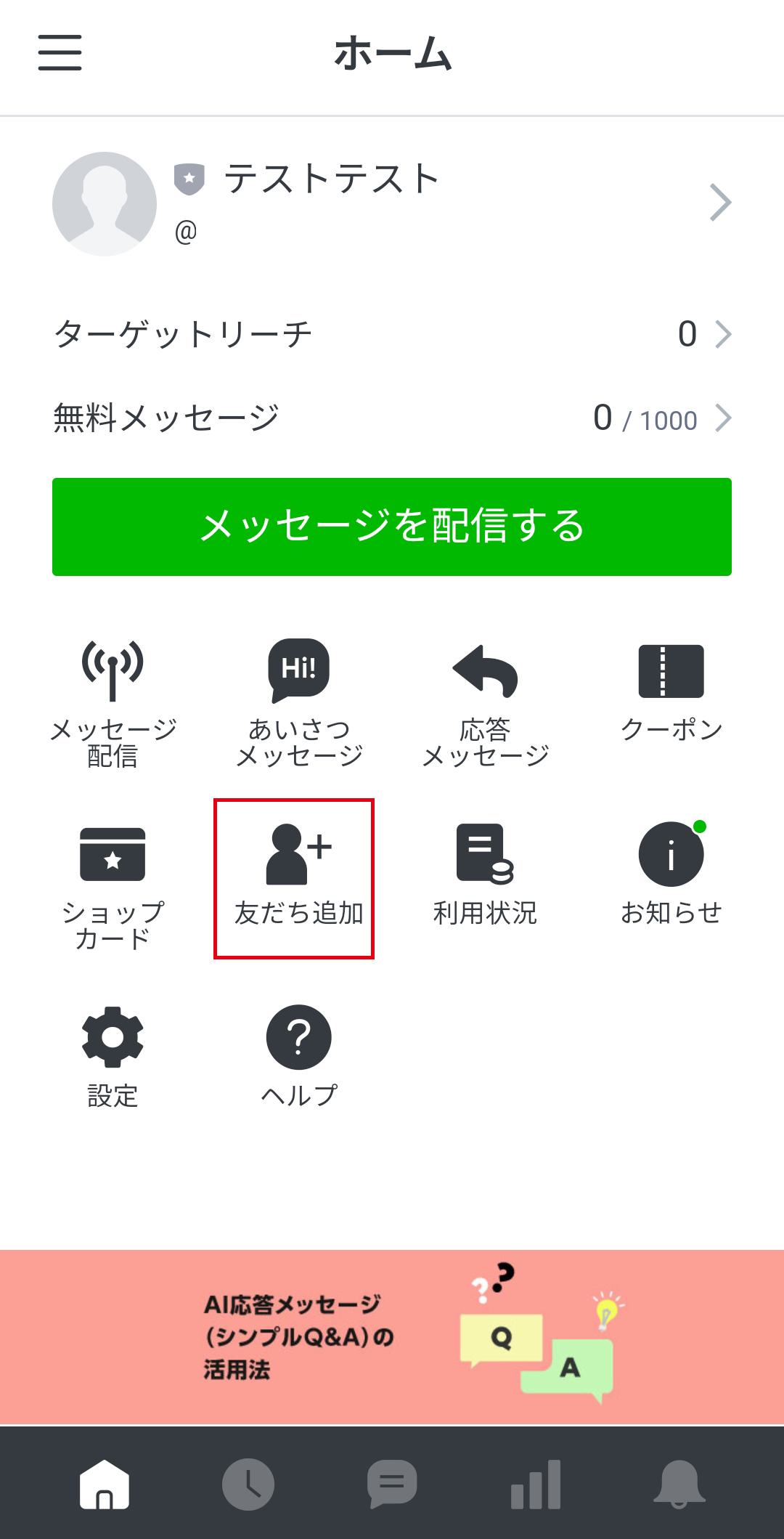Open the hamburger drawer menu

tap(60, 52)
